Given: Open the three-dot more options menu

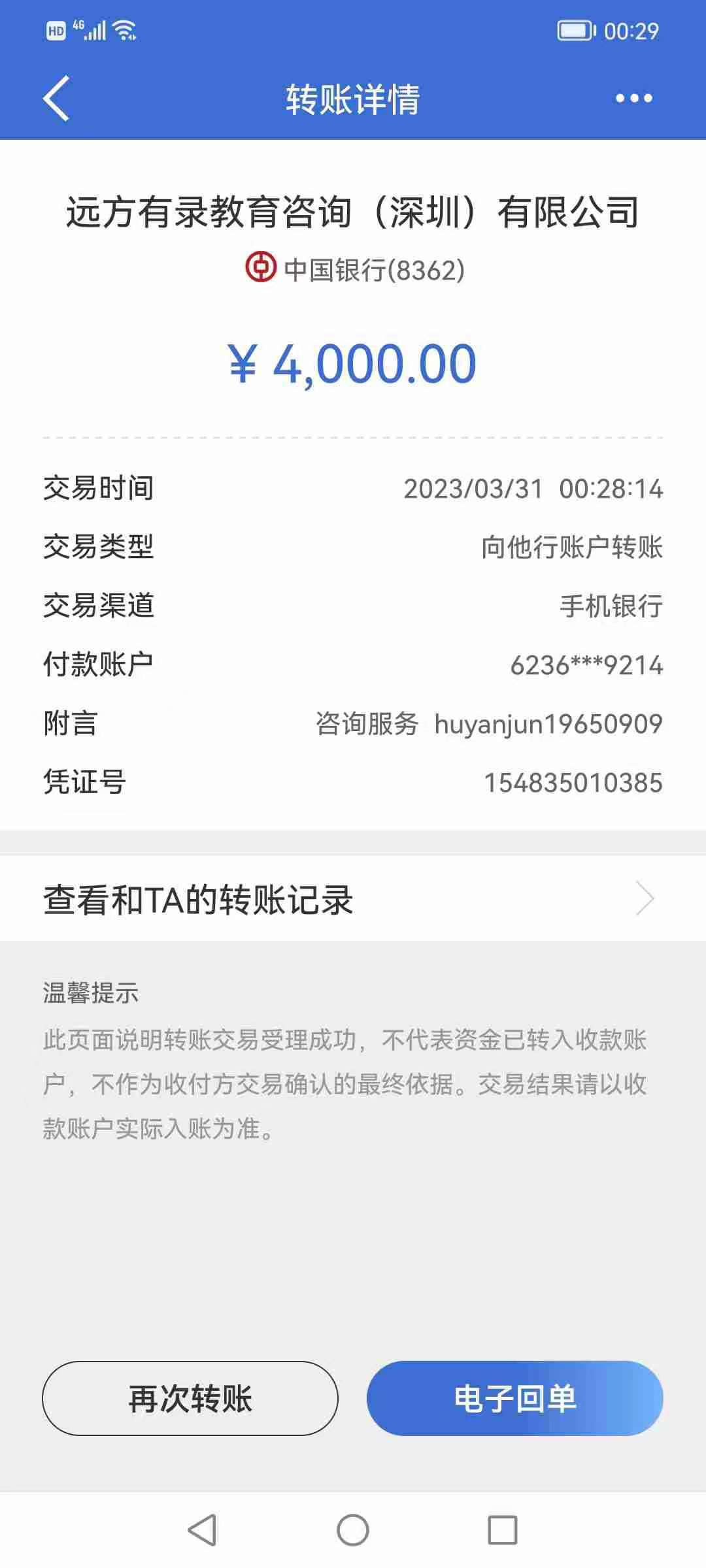Looking at the screenshot, I should click(633, 99).
